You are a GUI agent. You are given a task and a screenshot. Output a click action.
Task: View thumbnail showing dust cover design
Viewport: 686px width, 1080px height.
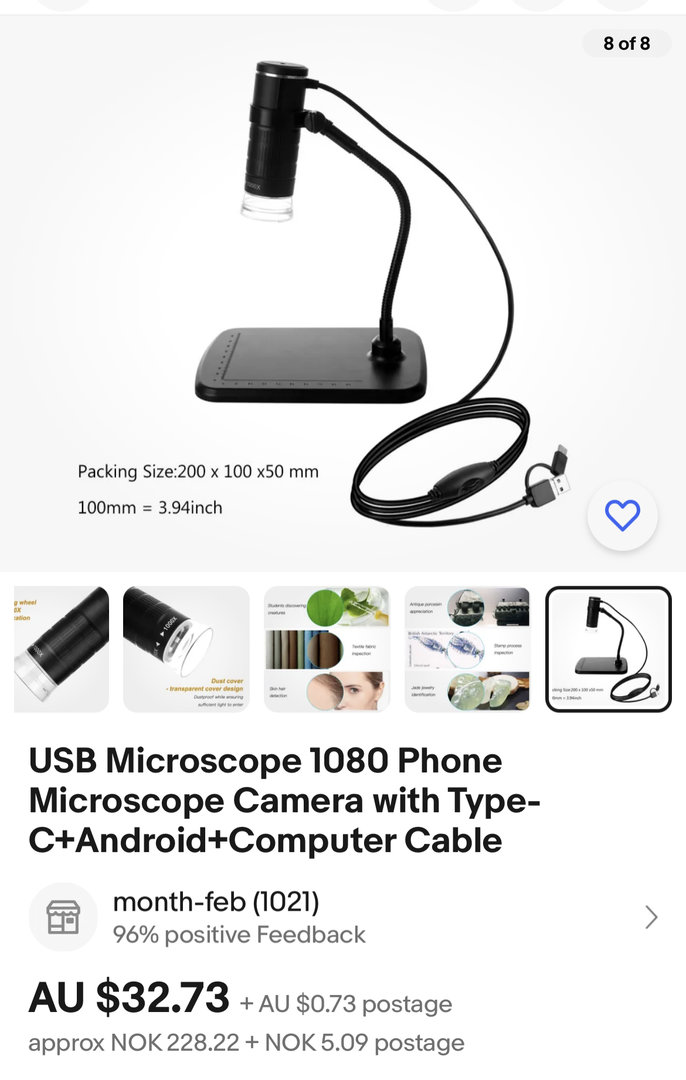186,649
